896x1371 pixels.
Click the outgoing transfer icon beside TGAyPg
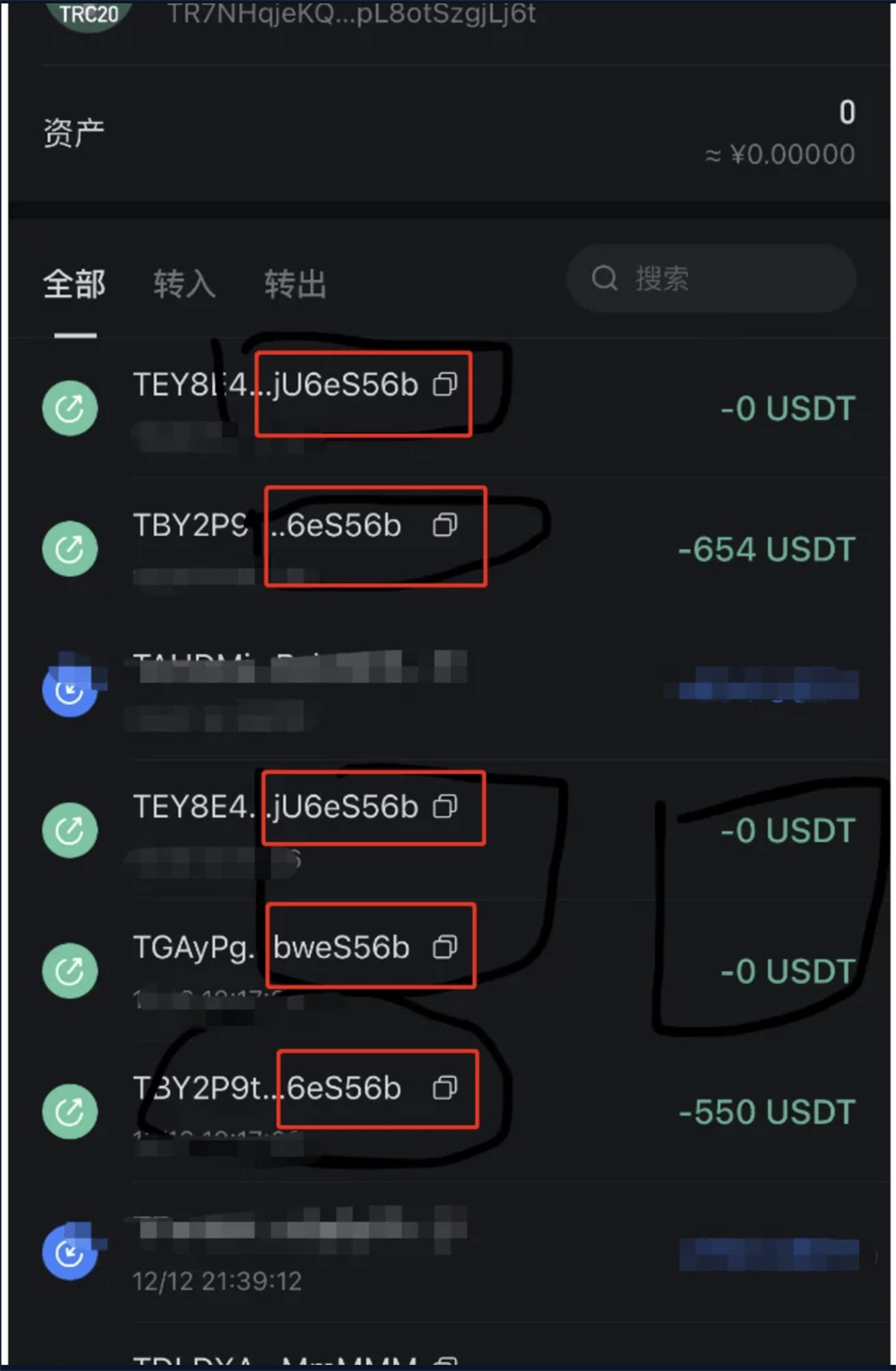[70, 970]
